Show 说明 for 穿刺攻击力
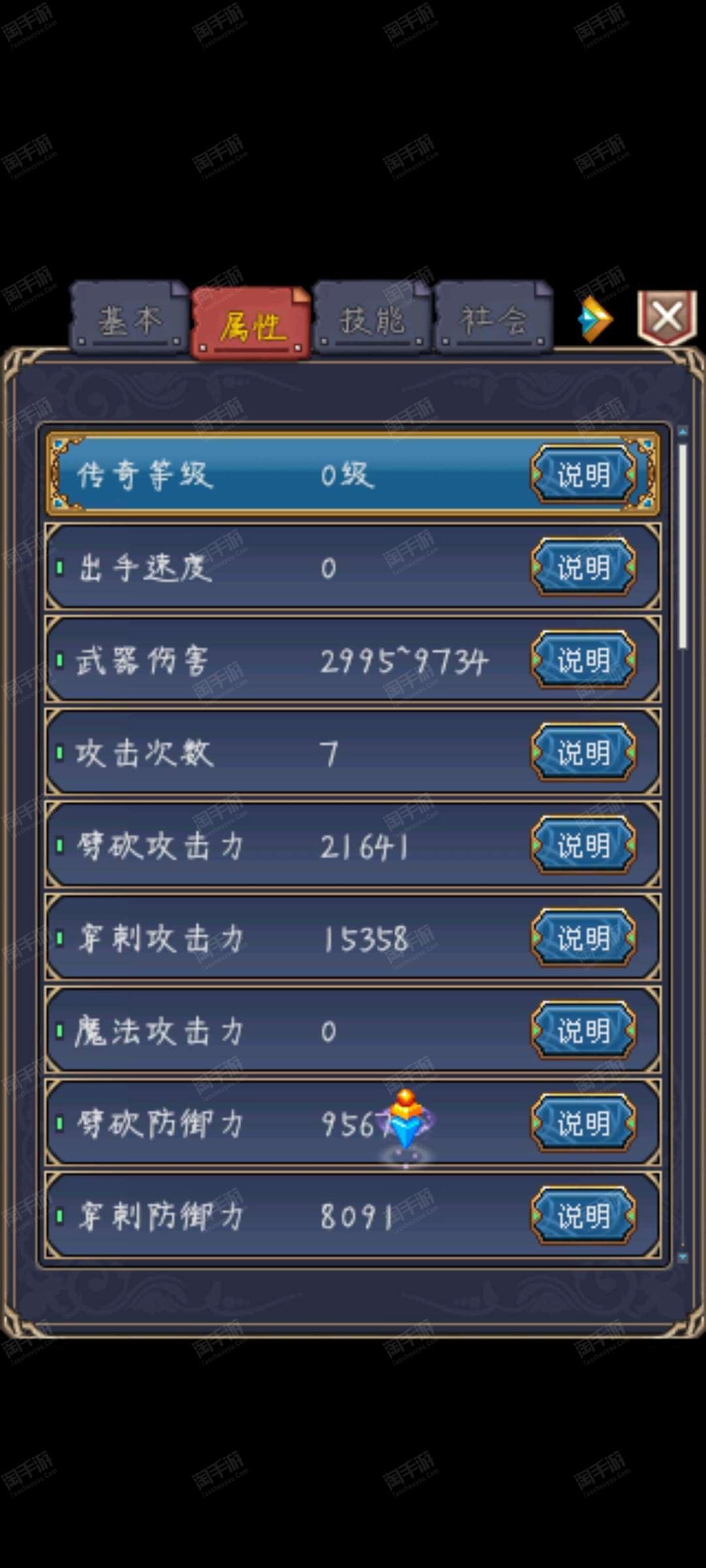This screenshot has height=1568, width=706. [x=584, y=938]
